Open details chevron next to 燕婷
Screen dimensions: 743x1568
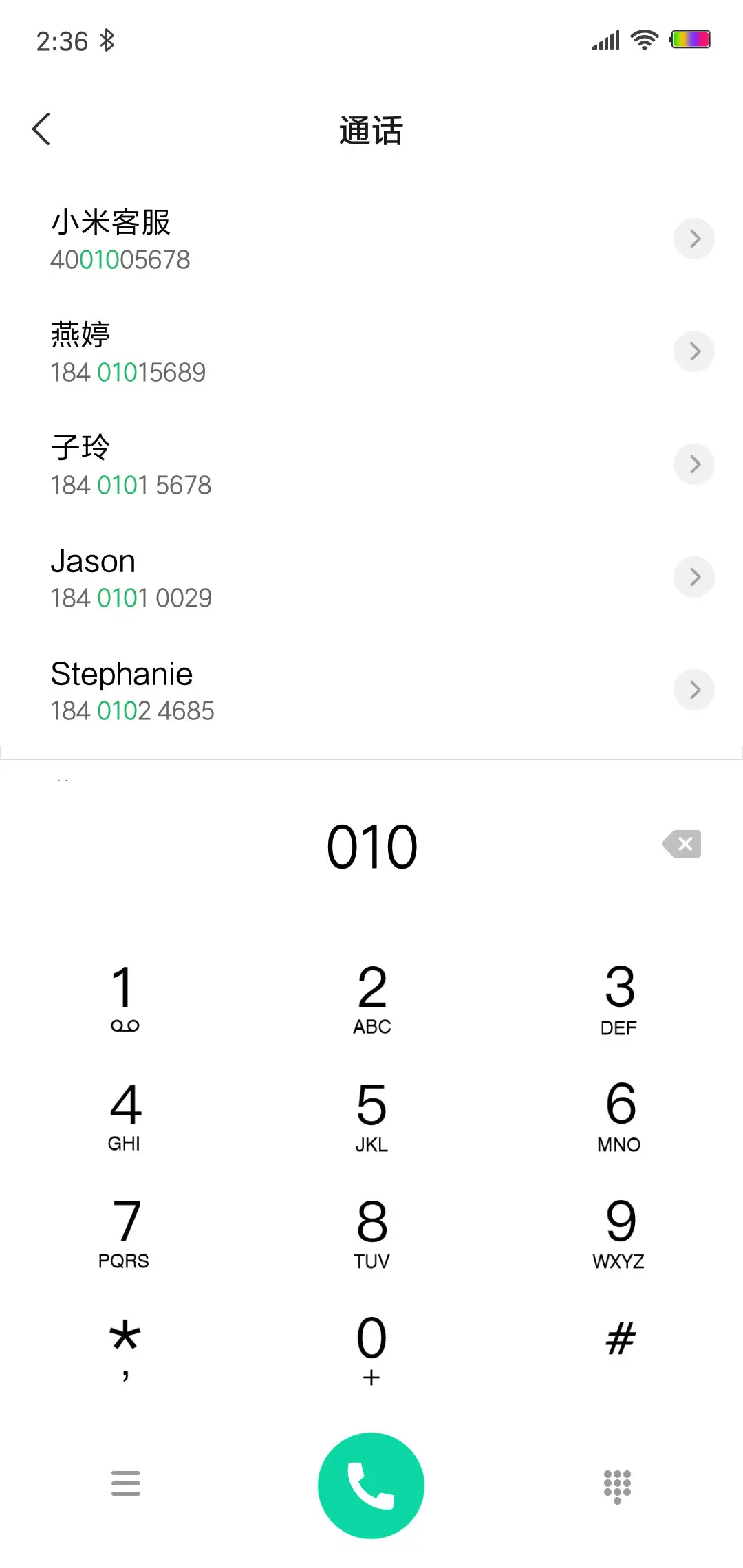694,351
